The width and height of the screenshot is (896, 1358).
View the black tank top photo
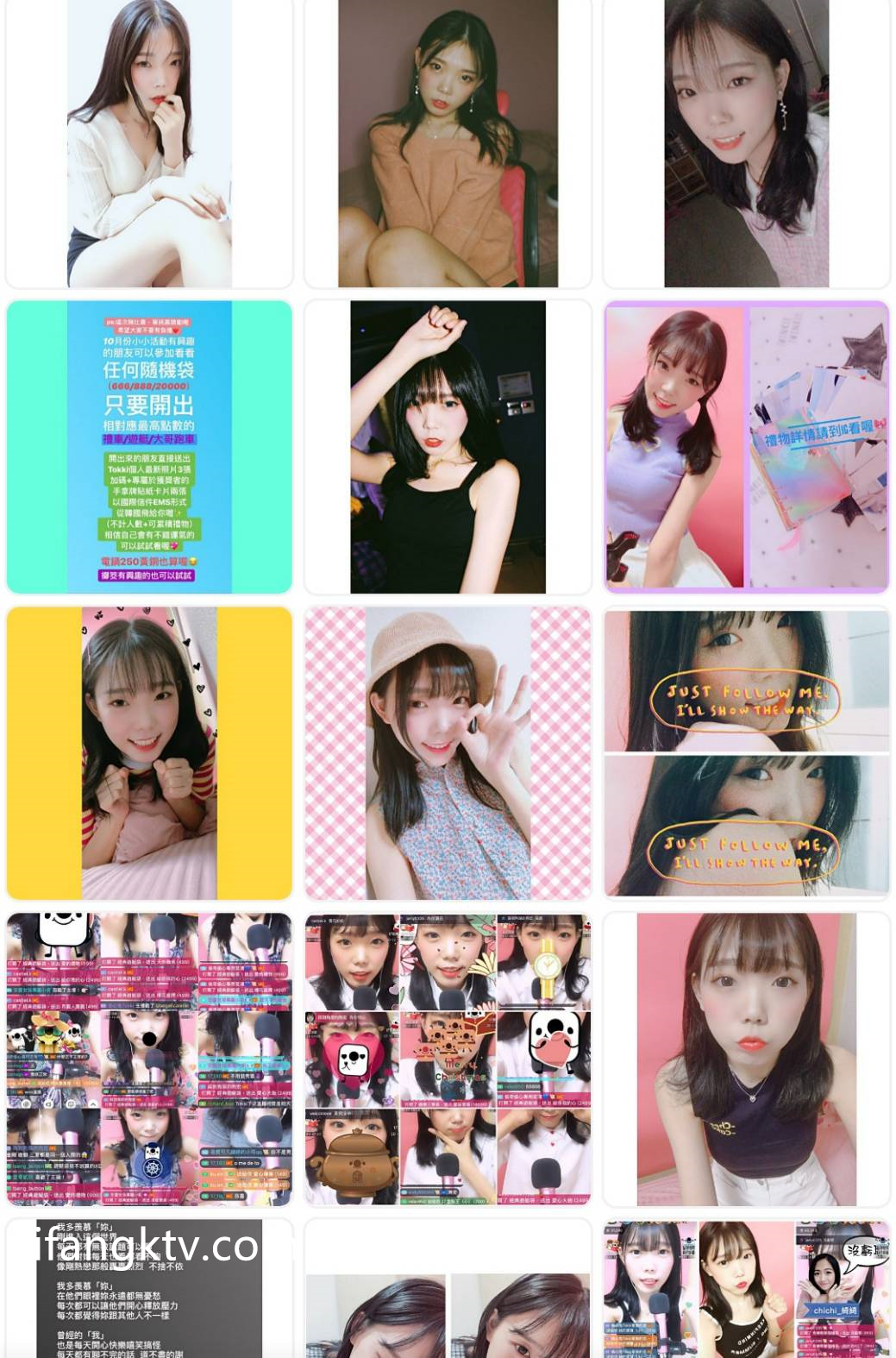(x=448, y=447)
